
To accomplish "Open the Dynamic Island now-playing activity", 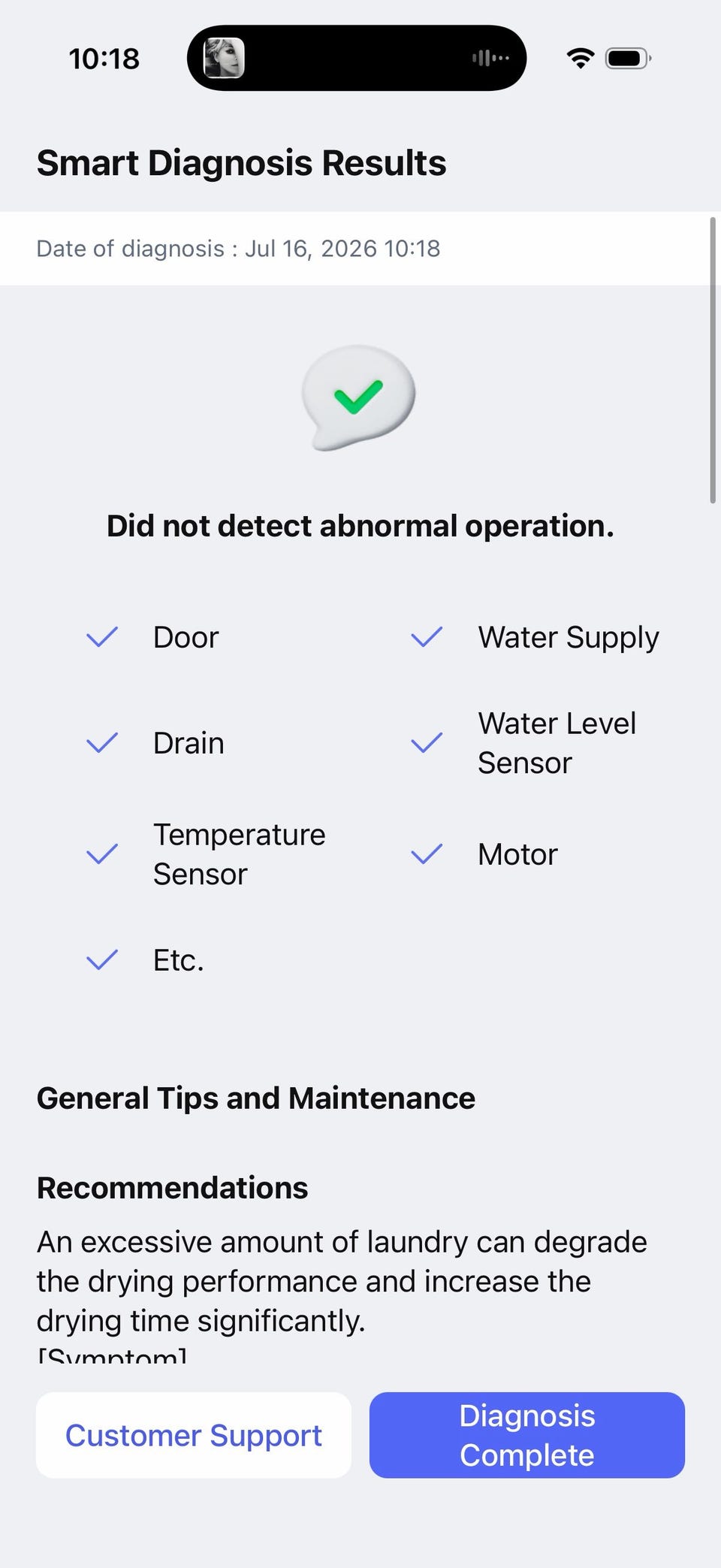I will [357, 58].
